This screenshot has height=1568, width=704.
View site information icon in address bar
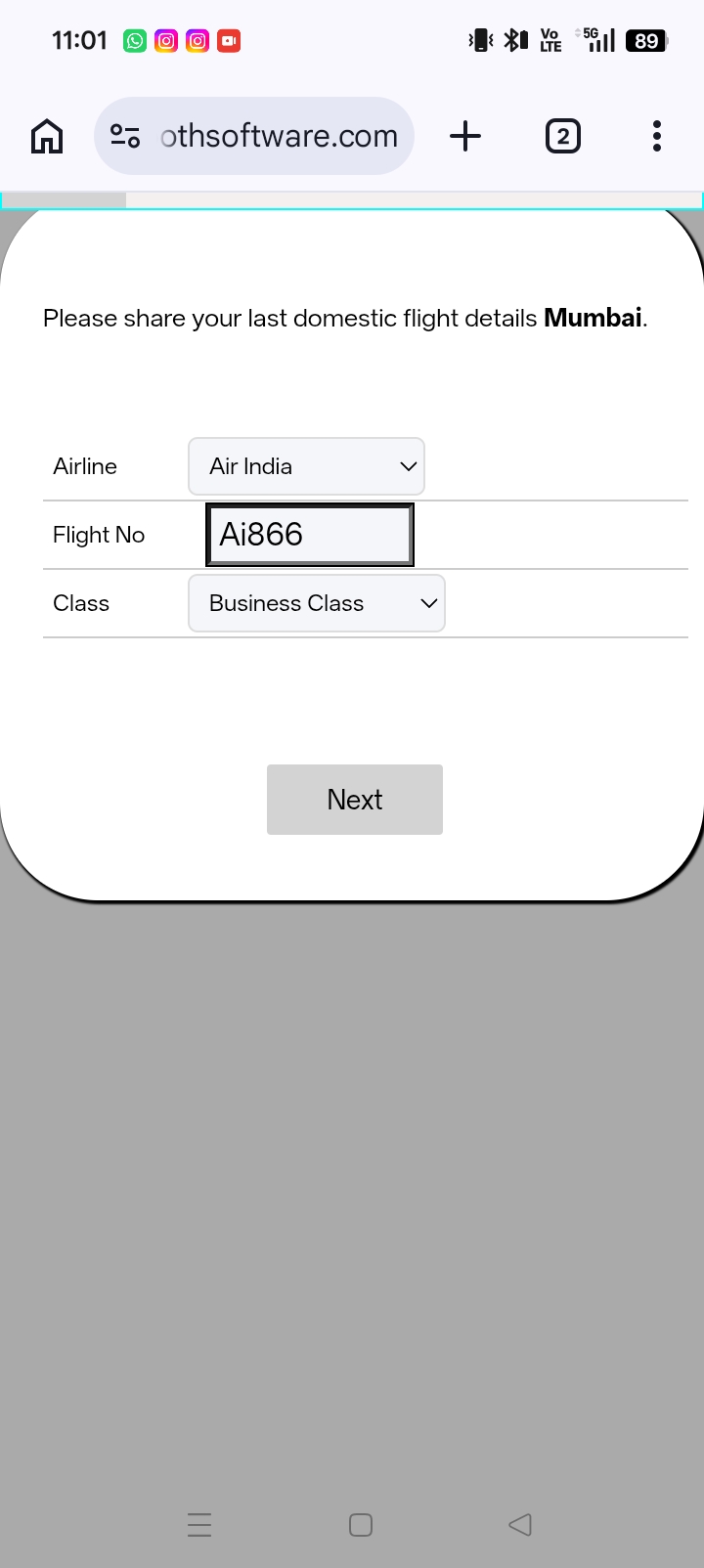click(125, 136)
